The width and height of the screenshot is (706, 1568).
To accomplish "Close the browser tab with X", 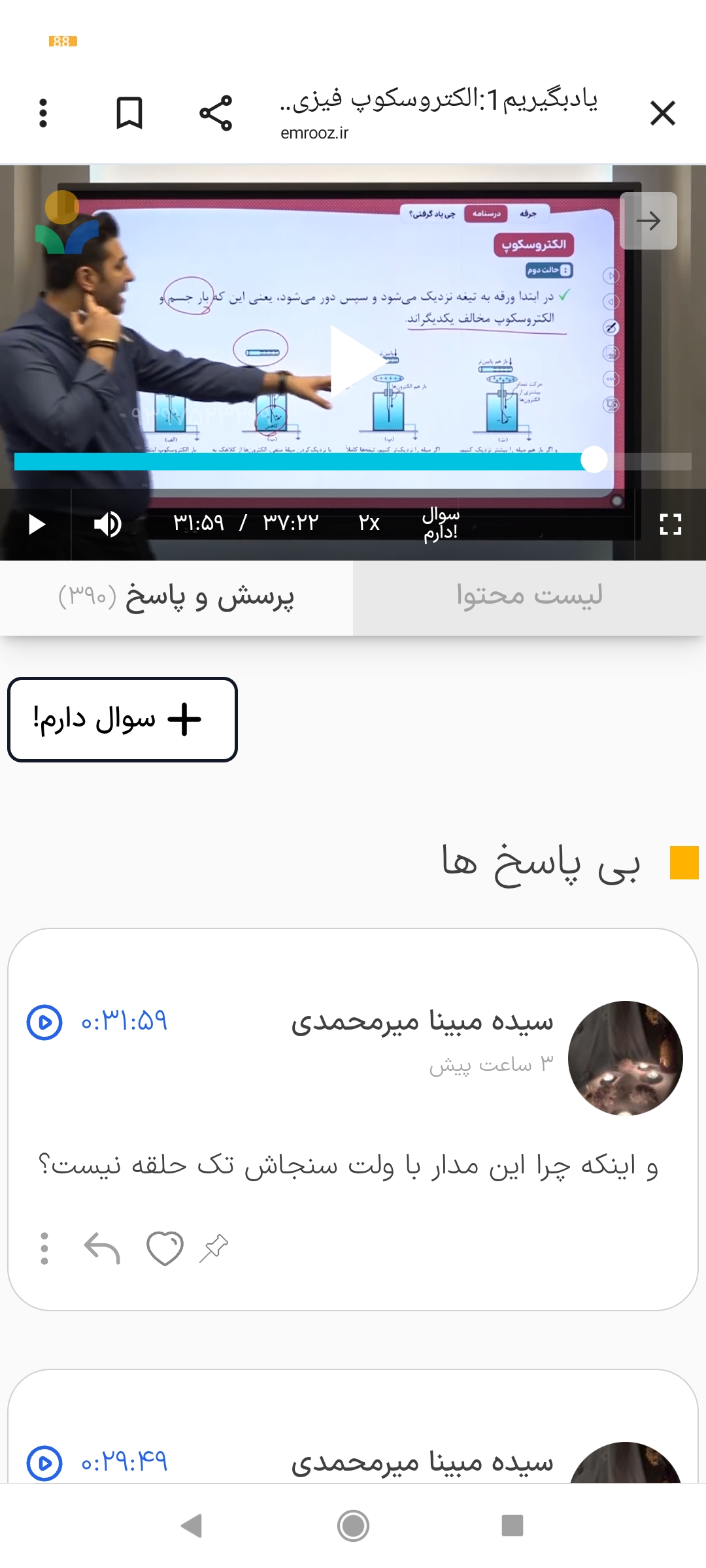I will (662, 114).
